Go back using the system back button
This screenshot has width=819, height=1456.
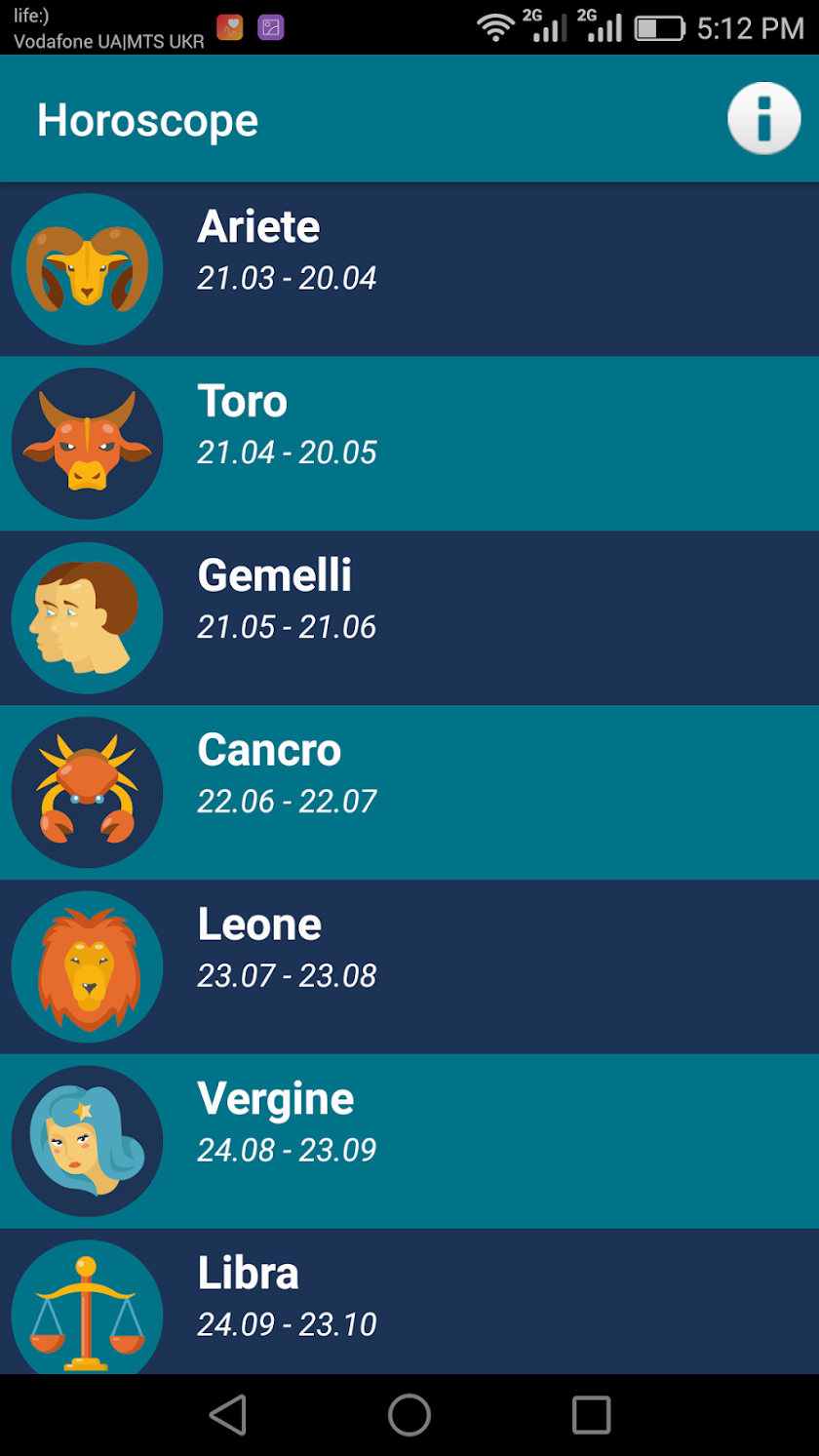point(228,1415)
